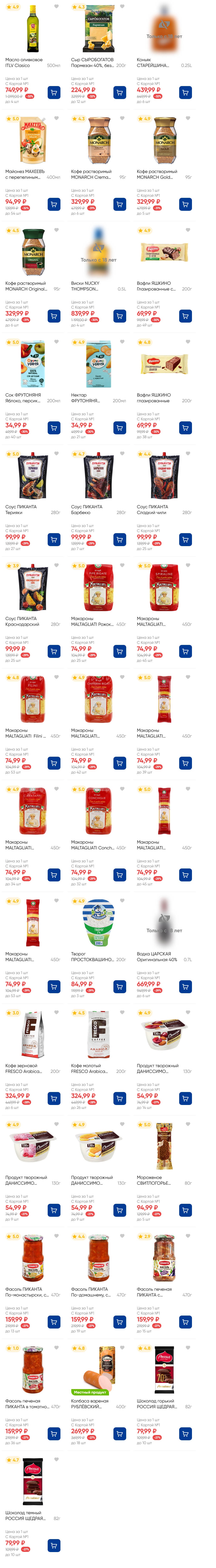The width and height of the screenshot is (216, 1568).
Task: Add ITLV Clasico olive oil to cart
Action: tap(54, 92)
